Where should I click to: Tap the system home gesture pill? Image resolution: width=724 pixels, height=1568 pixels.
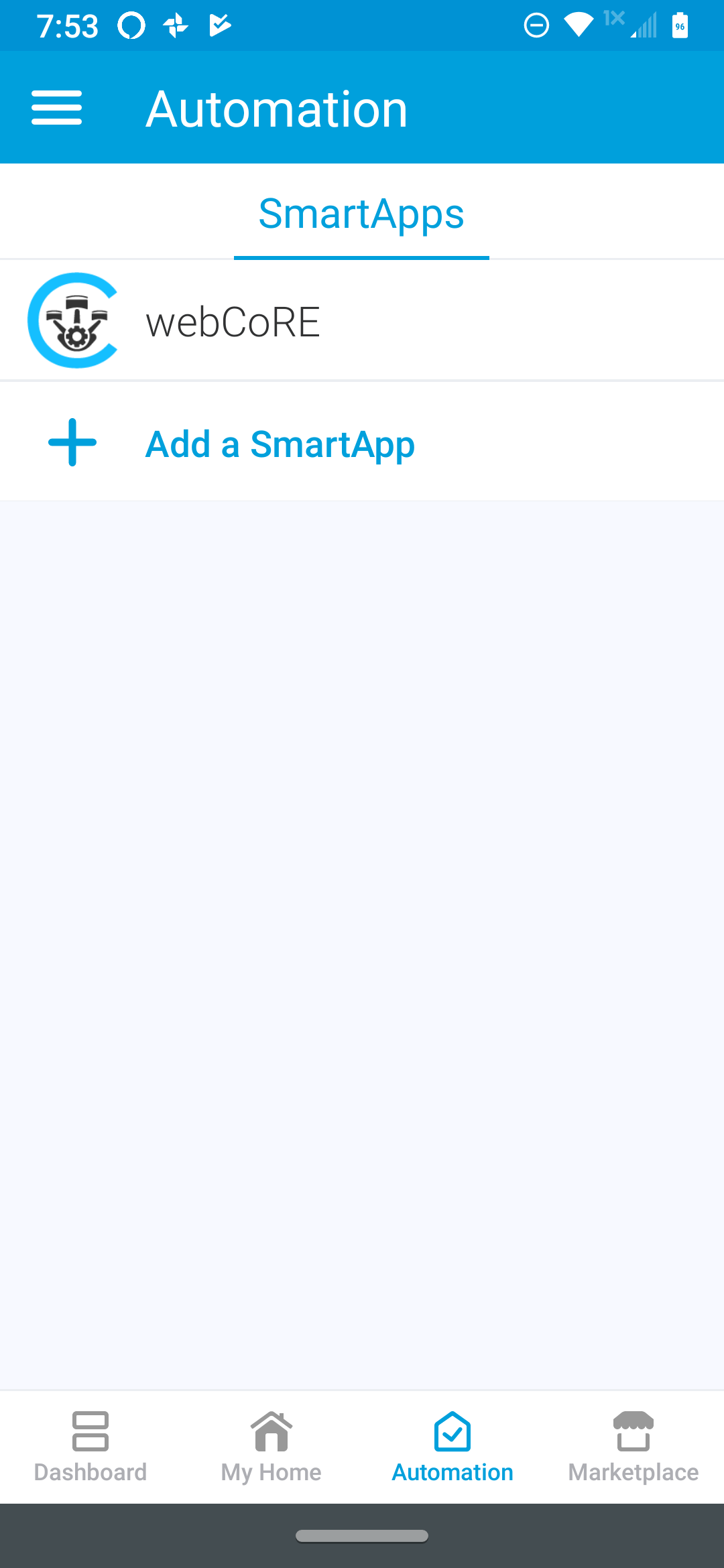[x=362, y=1536]
